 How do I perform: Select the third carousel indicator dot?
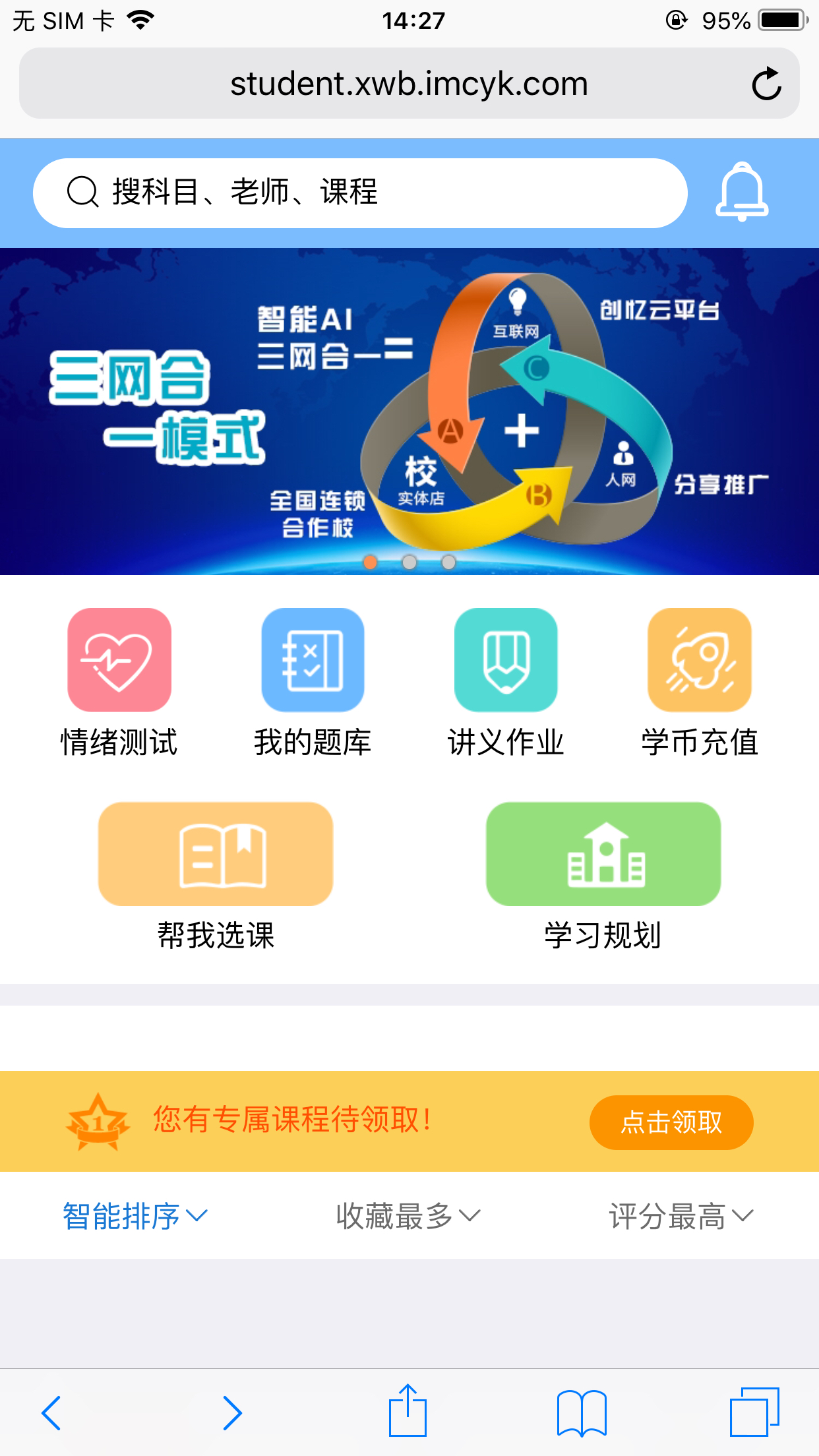click(448, 562)
